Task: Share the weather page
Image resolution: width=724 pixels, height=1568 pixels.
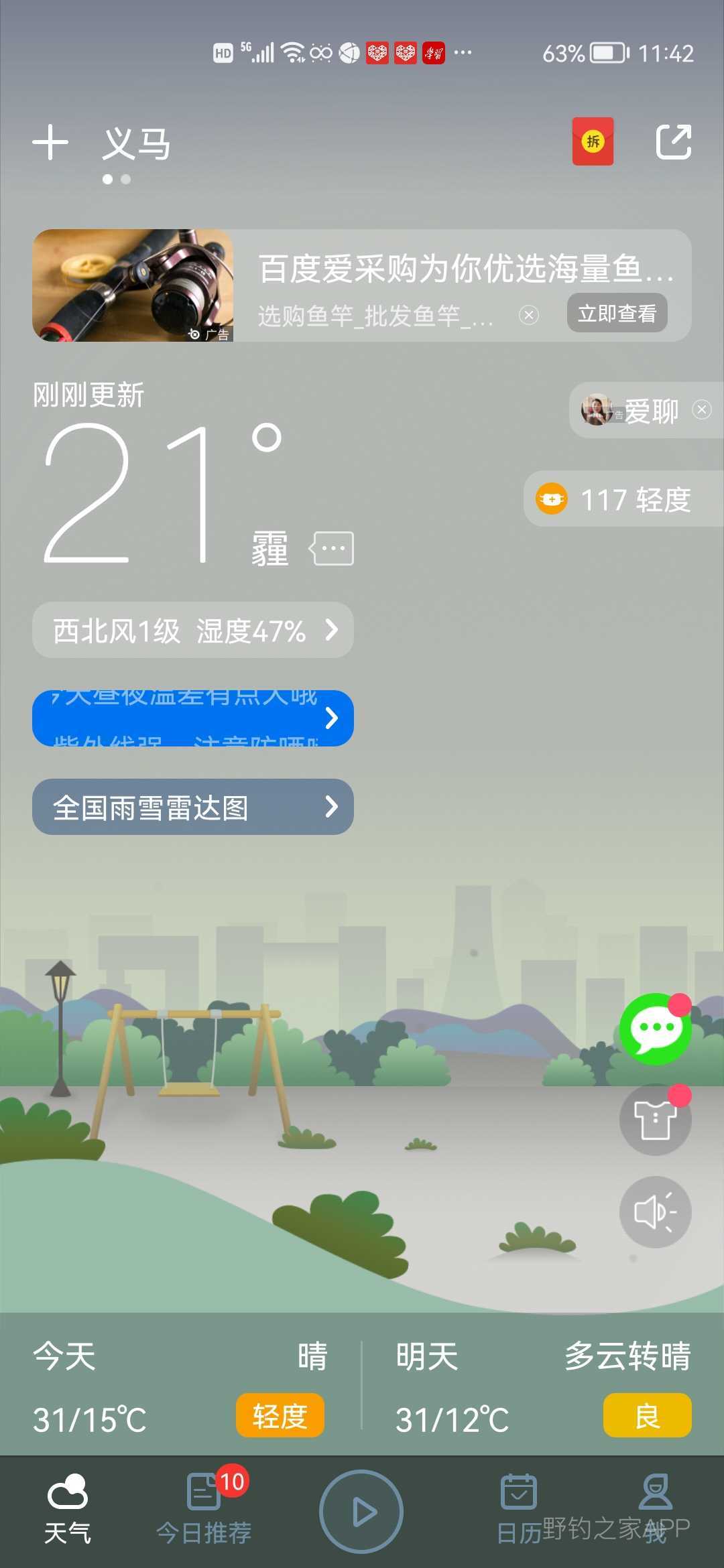Action: (x=673, y=142)
